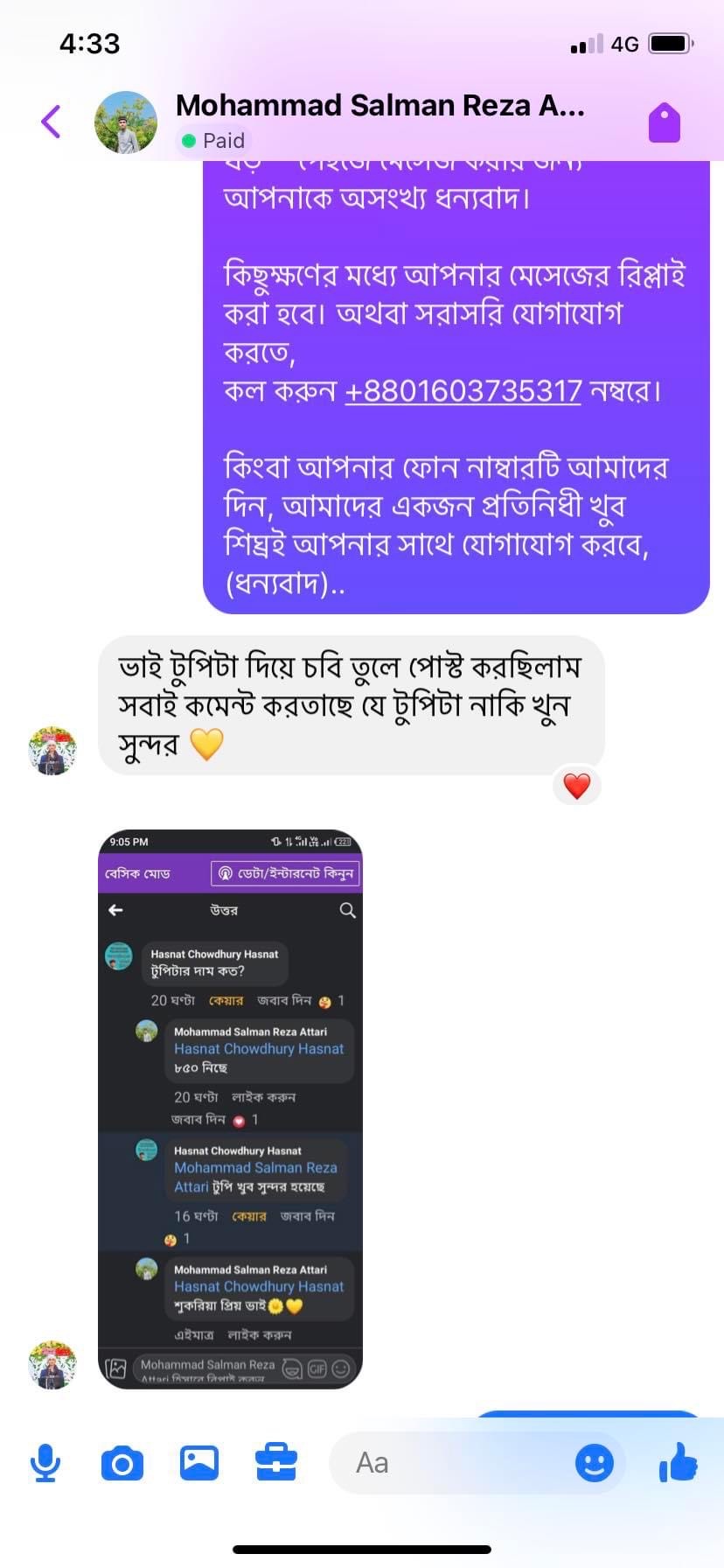Open the purple order tag icon
This screenshot has width=724, height=1568.
(x=664, y=122)
